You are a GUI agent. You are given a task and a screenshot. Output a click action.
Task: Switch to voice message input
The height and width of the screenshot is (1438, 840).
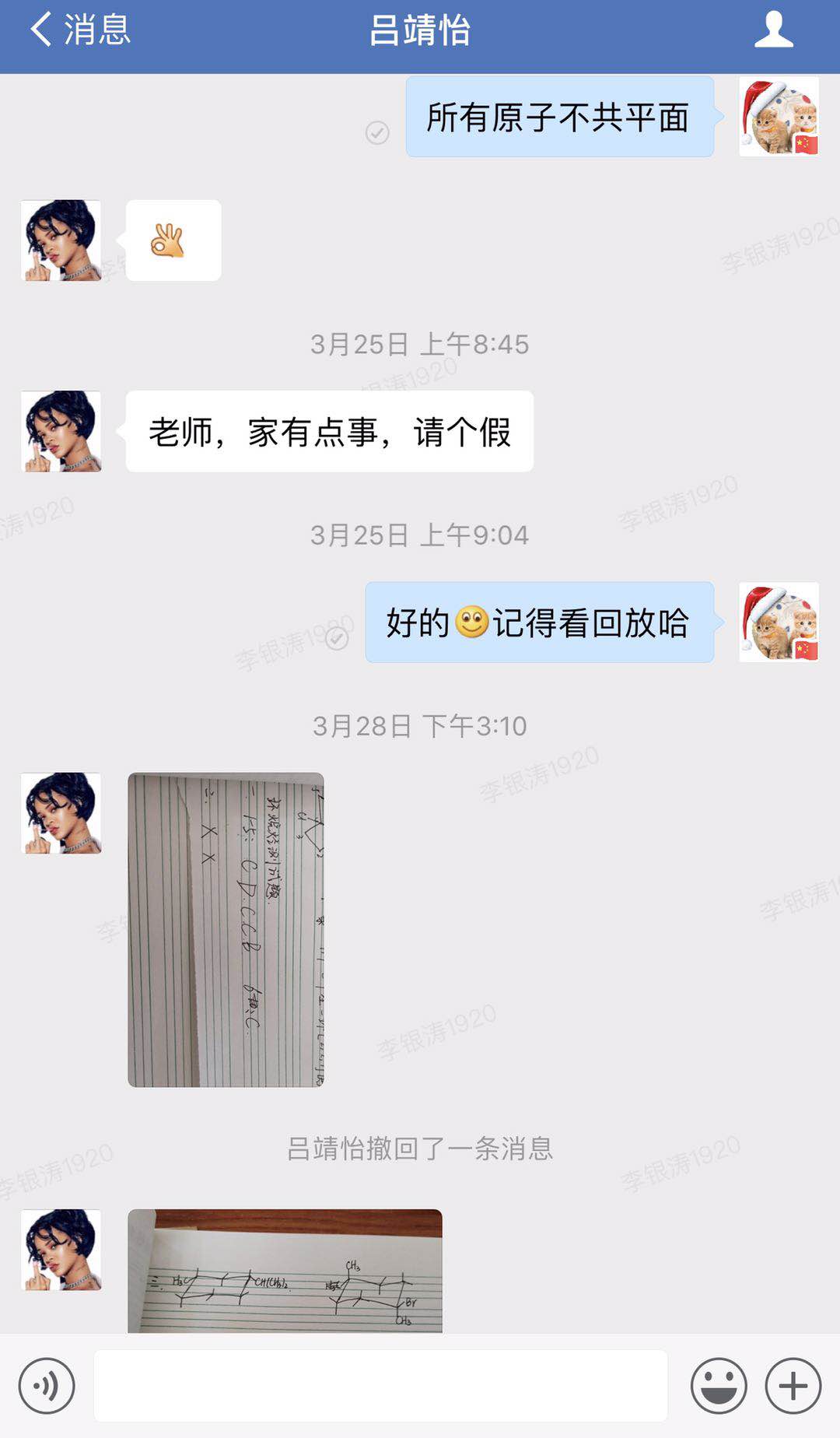(47, 1386)
